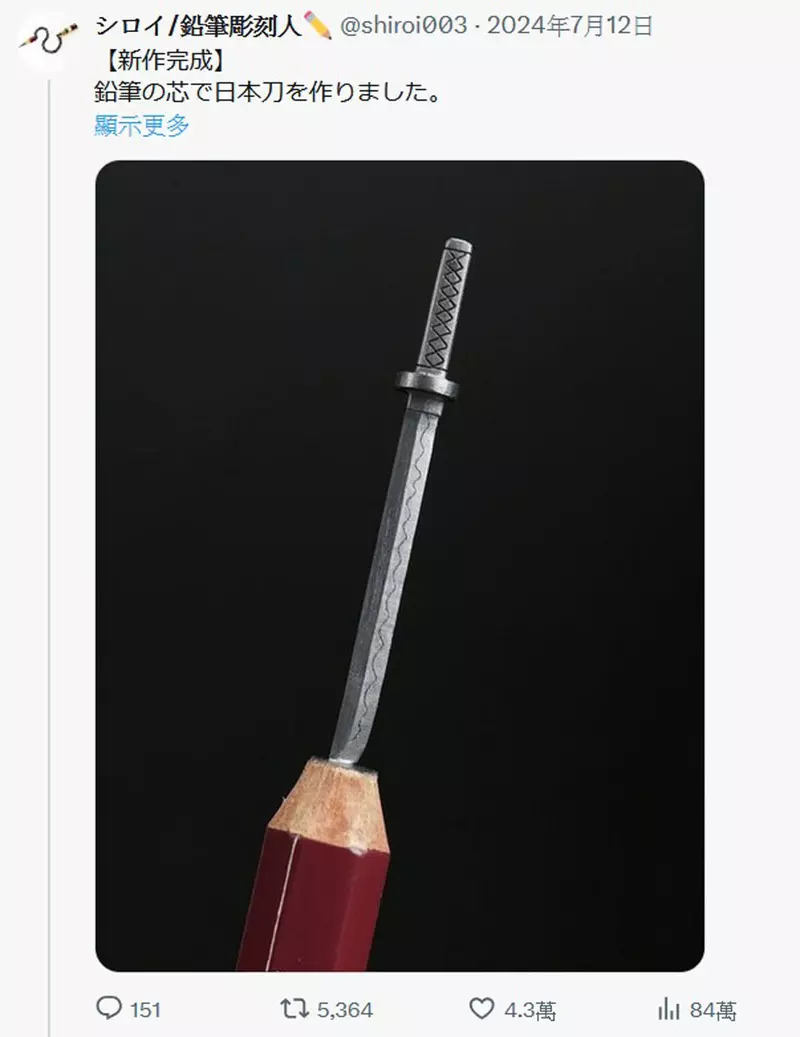
Task: Open the pencil katana photo
Action: [x=399, y=565]
